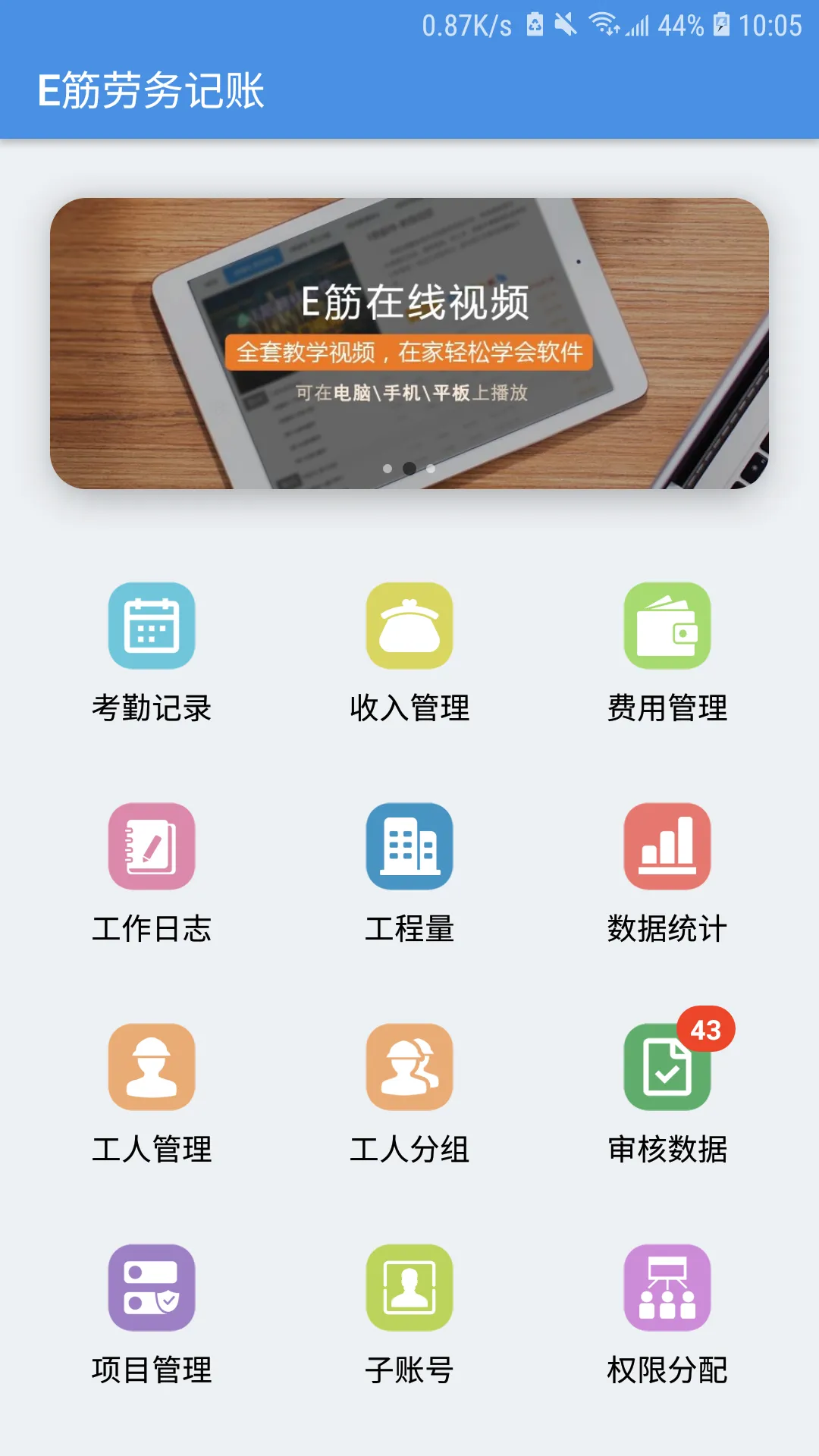The width and height of the screenshot is (819, 1456).
Task: Open the 工程量 building icon
Action: (x=409, y=846)
